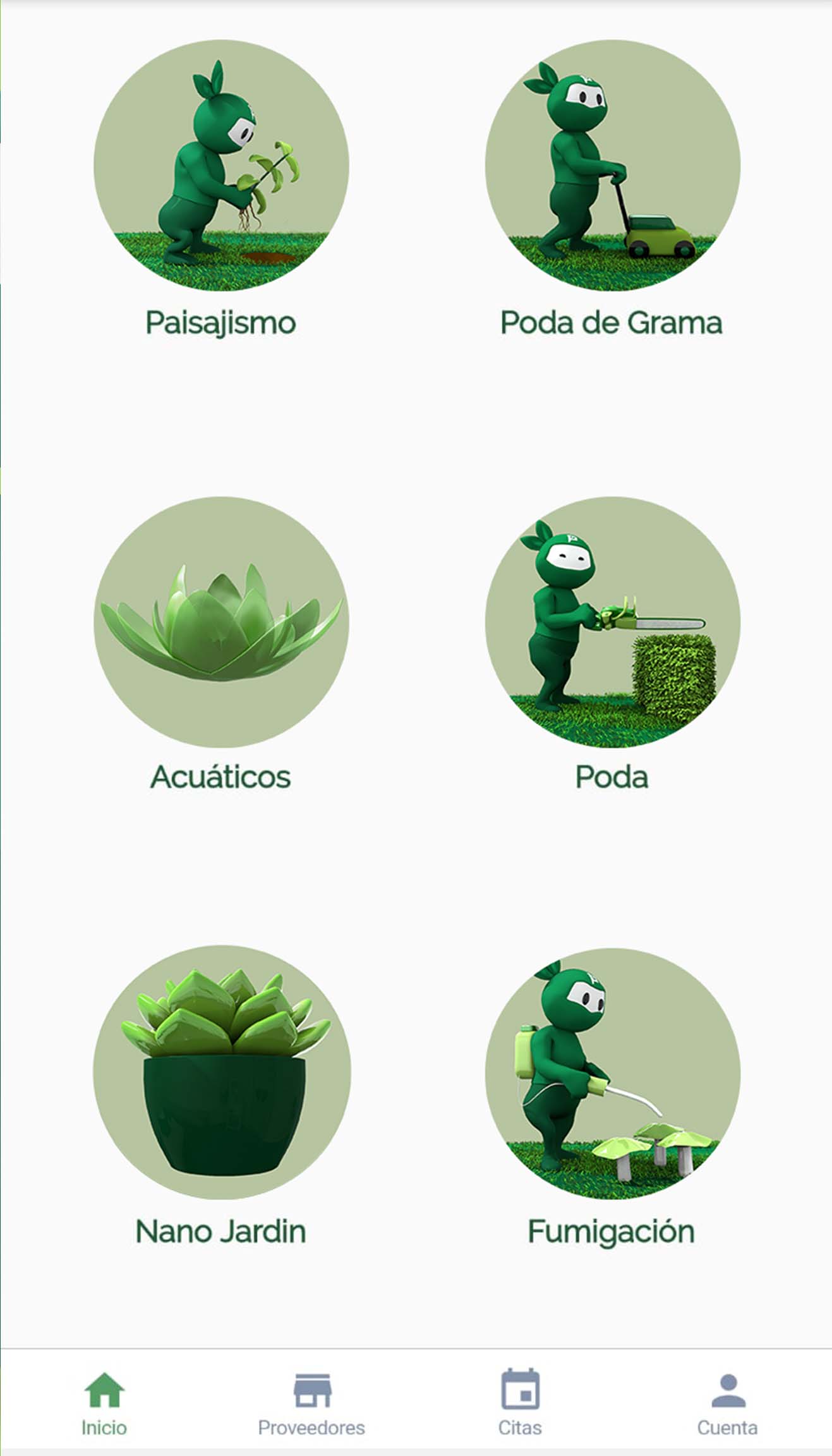Choose the Poda hedge trimming service

tap(612, 622)
